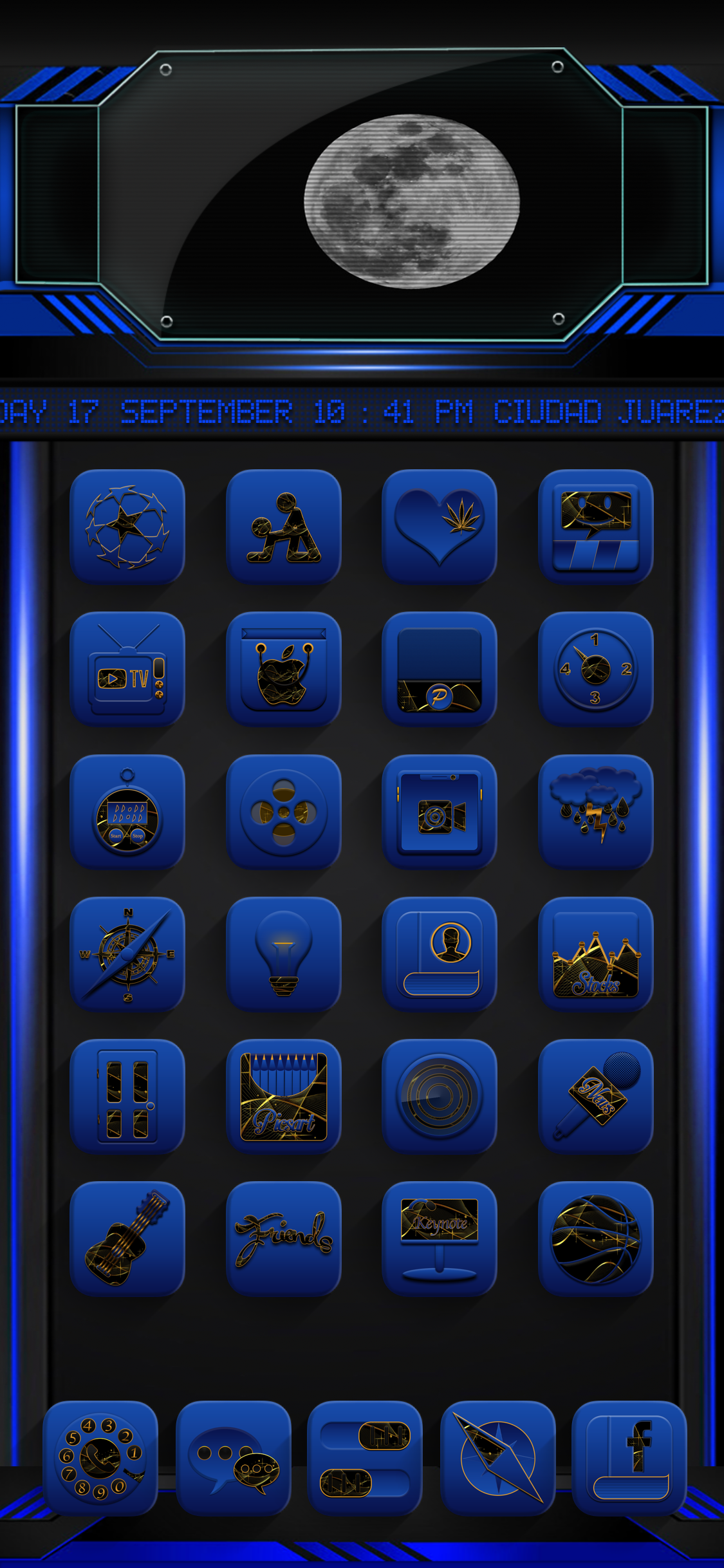724x1568 pixels.
Task: Open the stopwatch app
Action: pos(127,812)
